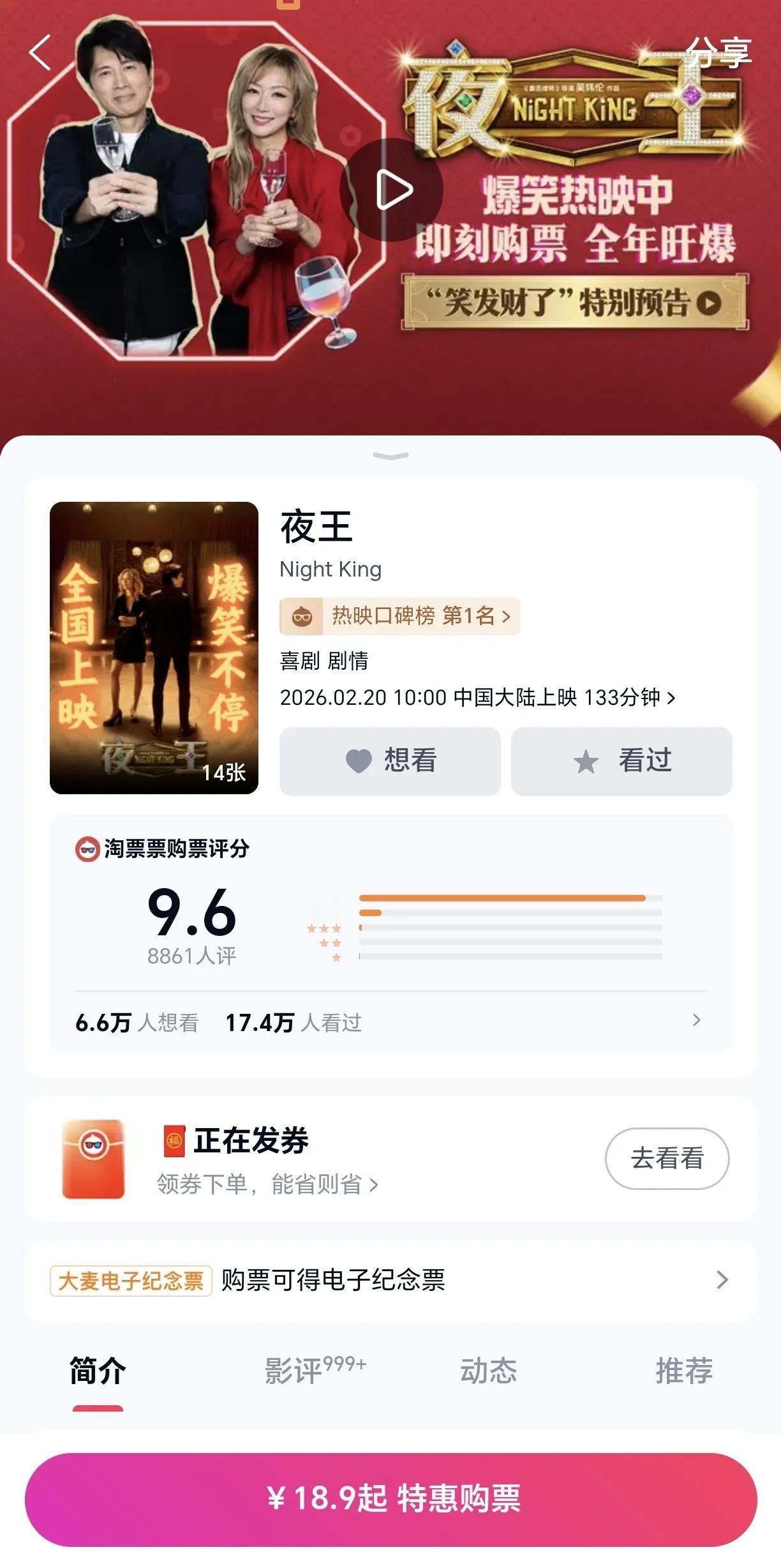
Task: Collapse the movie info card chevron
Action: [390, 455]
